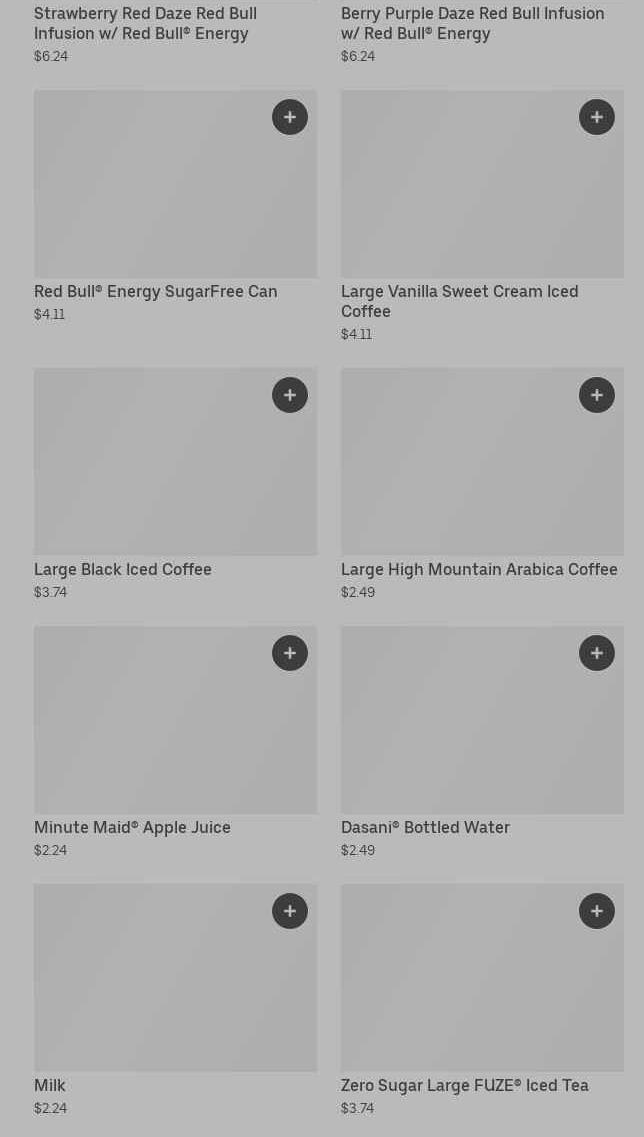Add Large High Mountain Arabica Coffee

[597, 395]
